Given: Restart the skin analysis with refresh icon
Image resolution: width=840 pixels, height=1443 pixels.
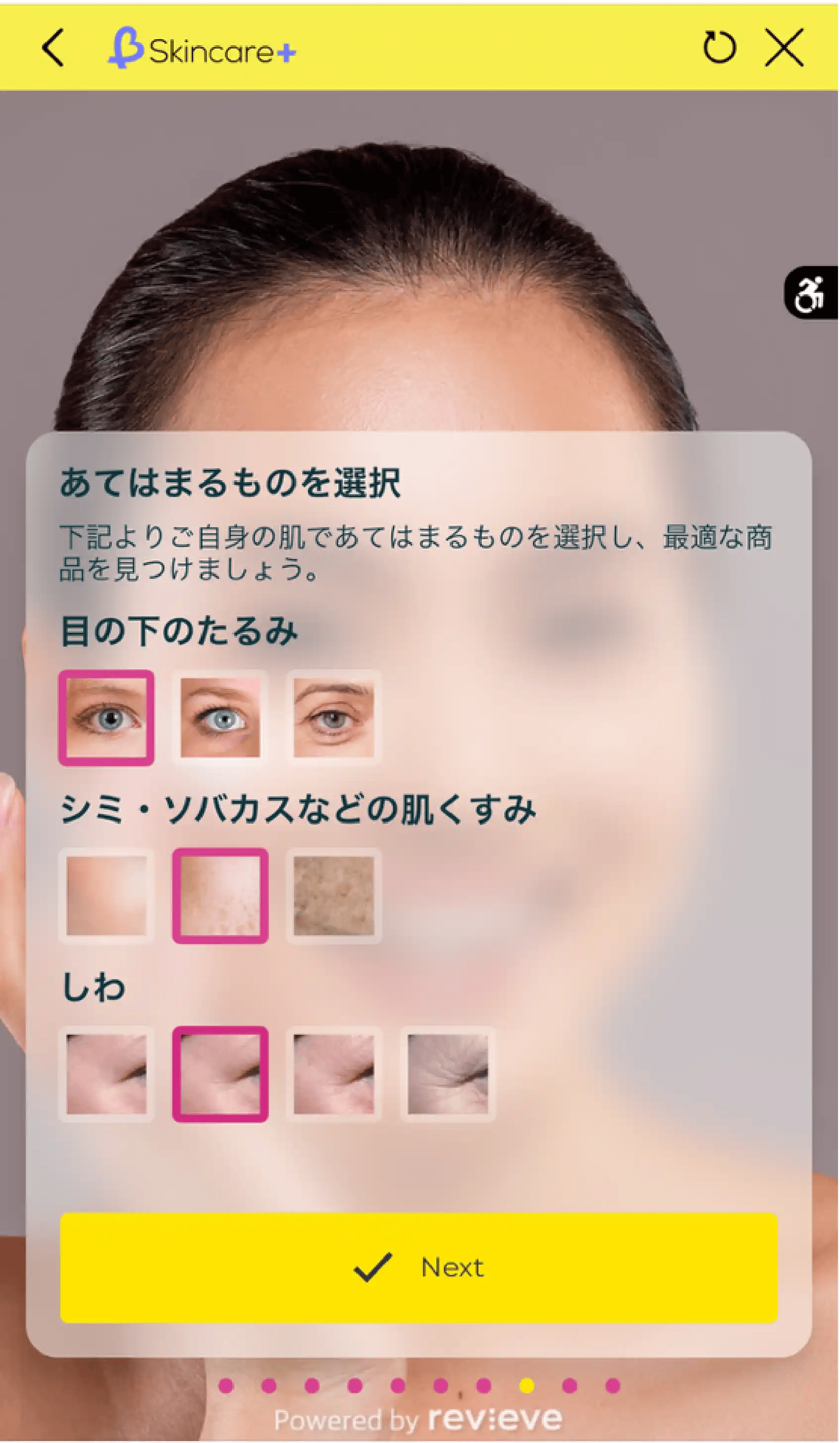Looking at the screenshot, I should click(719, 48).
